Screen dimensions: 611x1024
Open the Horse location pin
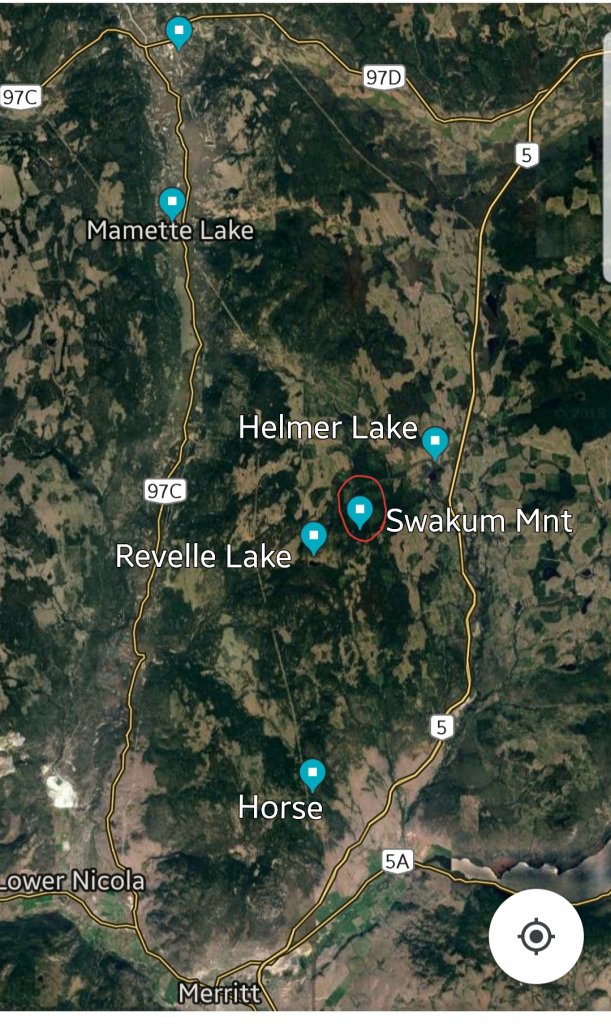pyautogui.click(x=313, y=774)
